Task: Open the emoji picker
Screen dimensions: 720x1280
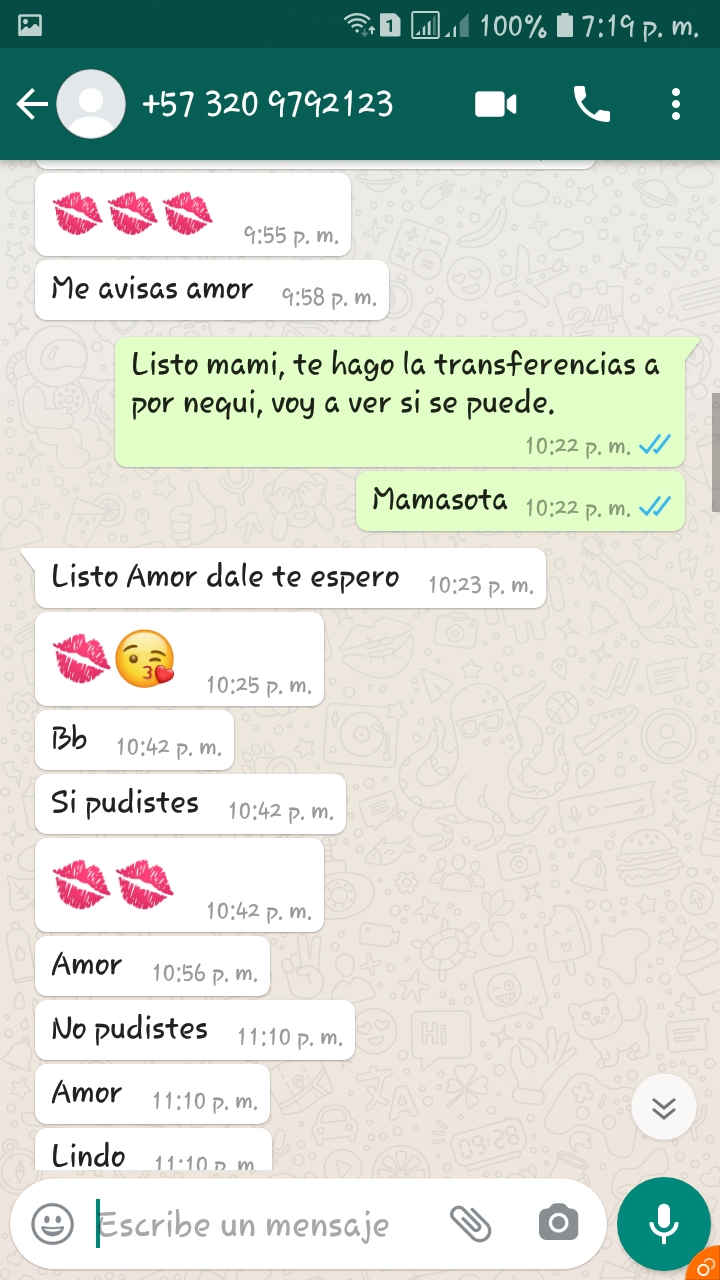Action: click(52, 1224)
